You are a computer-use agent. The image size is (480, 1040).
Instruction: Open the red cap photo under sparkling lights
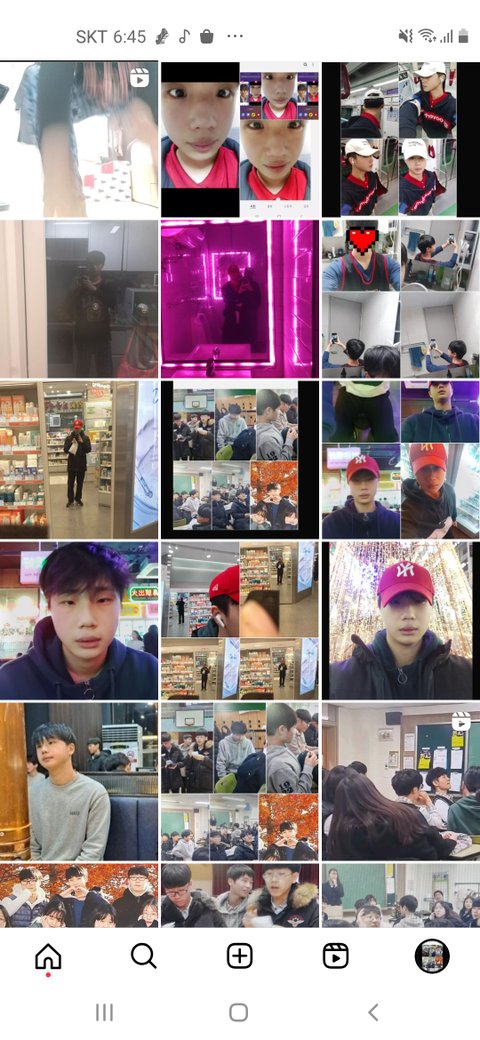click(x=400, y=620)
